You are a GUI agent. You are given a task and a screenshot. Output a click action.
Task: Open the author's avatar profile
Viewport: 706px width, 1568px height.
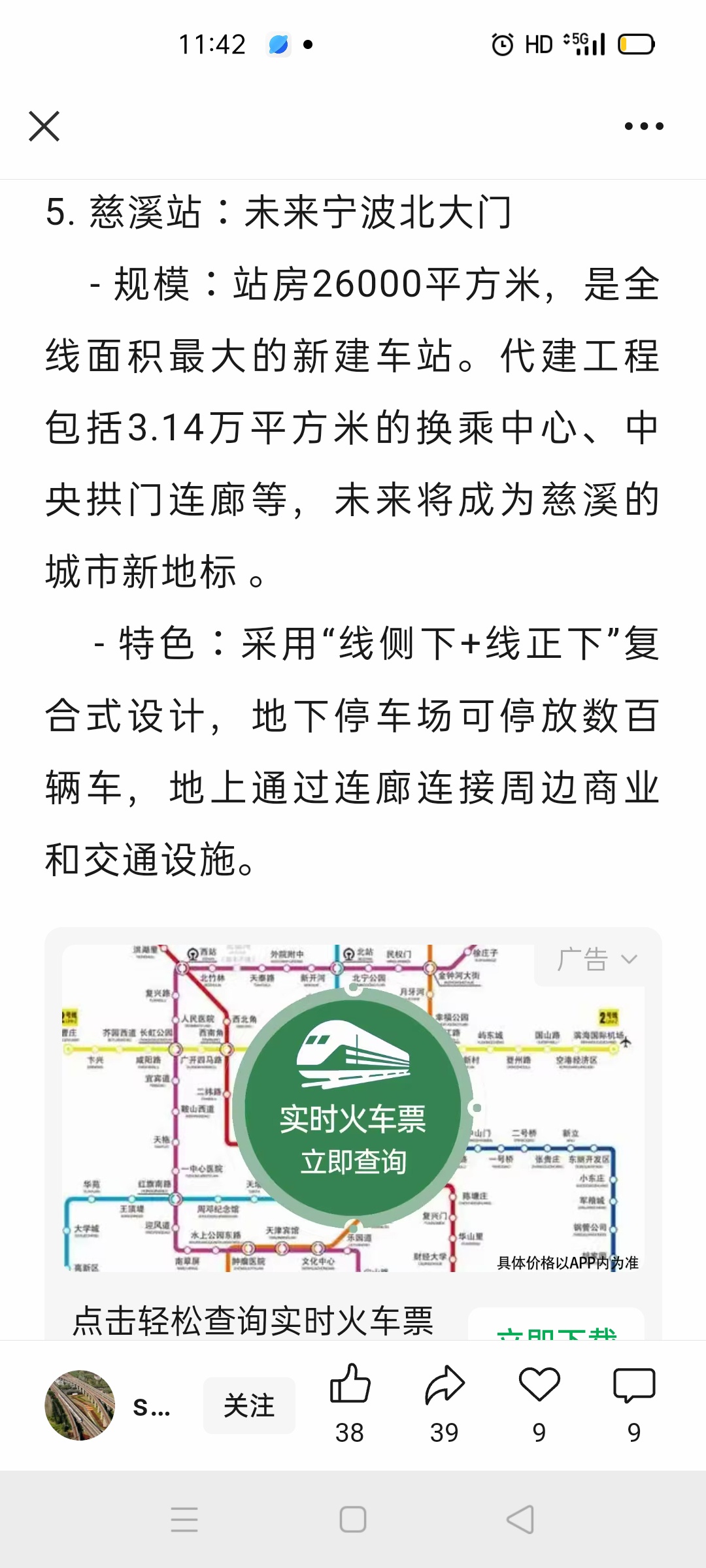click(x=80, y=1405)
